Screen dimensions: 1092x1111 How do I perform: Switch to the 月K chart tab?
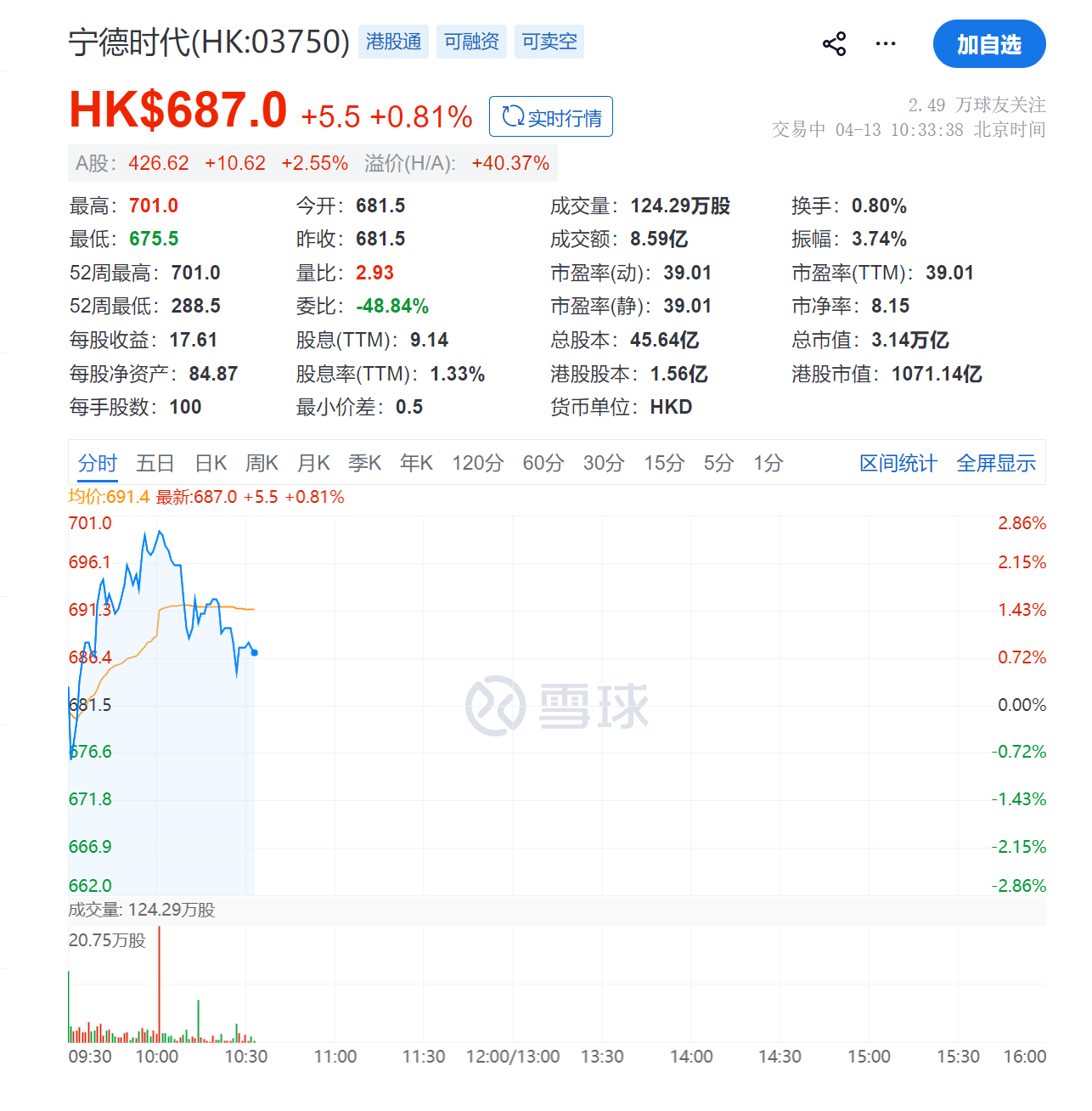pyautogui.click(x=313, y=463)
